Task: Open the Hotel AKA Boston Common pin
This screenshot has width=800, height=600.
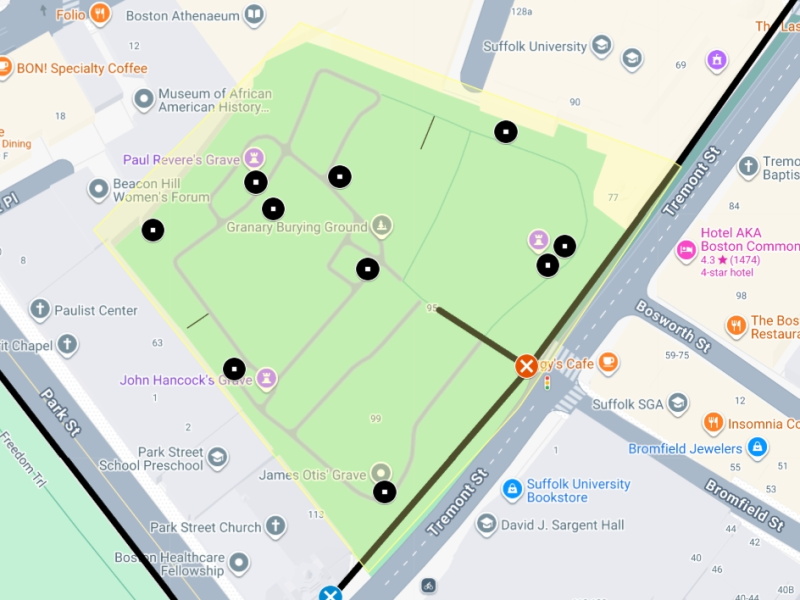Action: (687, 249)
